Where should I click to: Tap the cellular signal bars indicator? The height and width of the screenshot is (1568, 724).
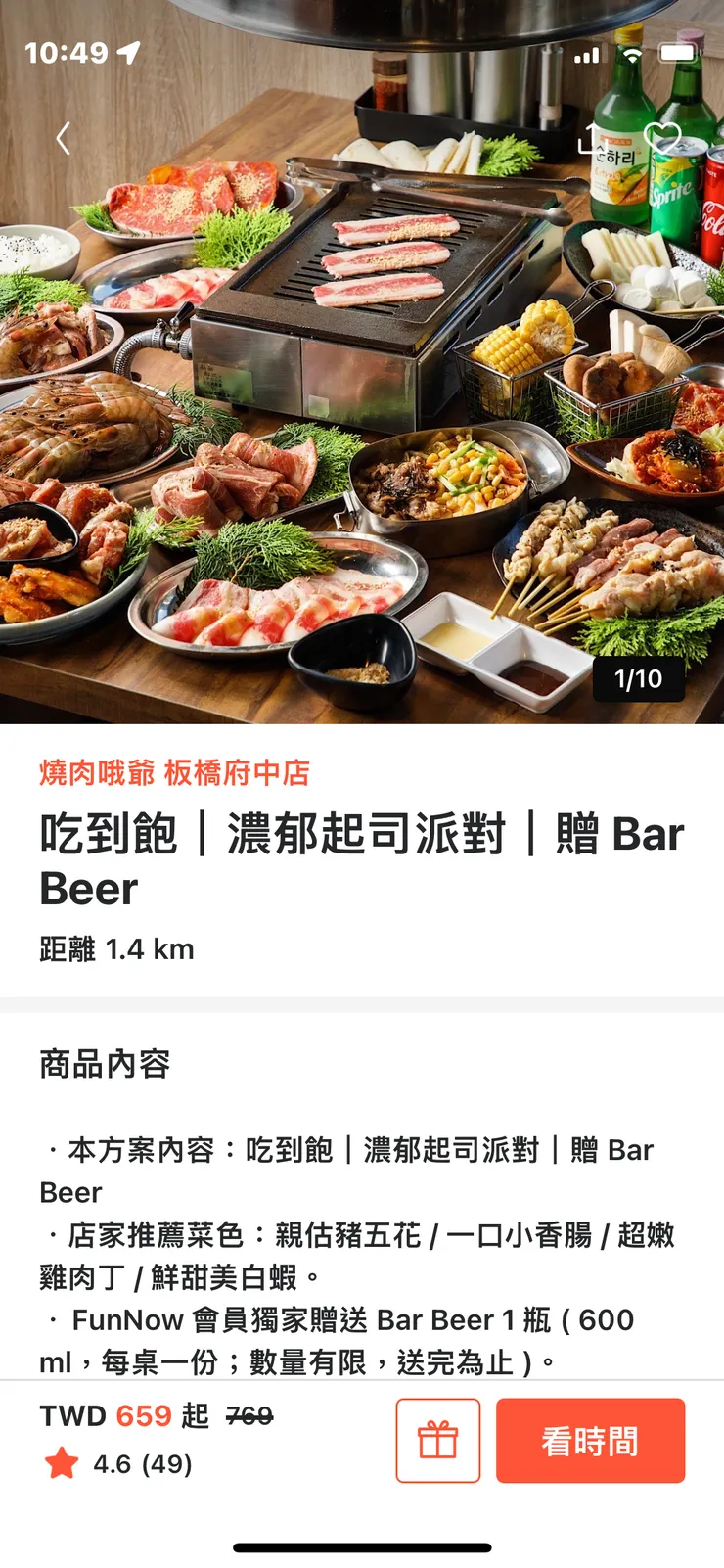(x=588, y=54)
